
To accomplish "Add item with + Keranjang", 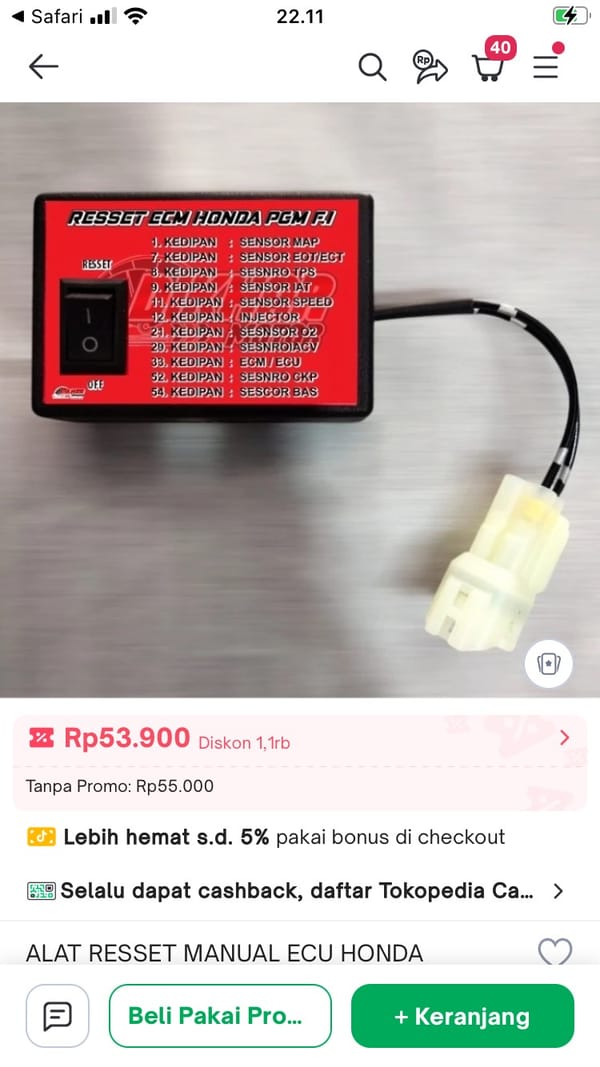I will coord(462,1016).
